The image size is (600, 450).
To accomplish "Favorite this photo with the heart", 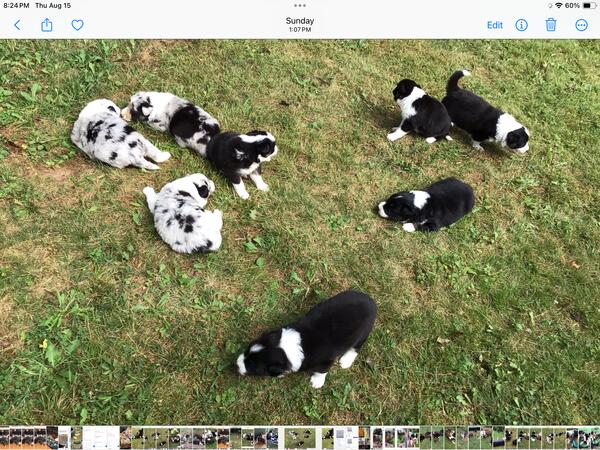I will 77,25.
